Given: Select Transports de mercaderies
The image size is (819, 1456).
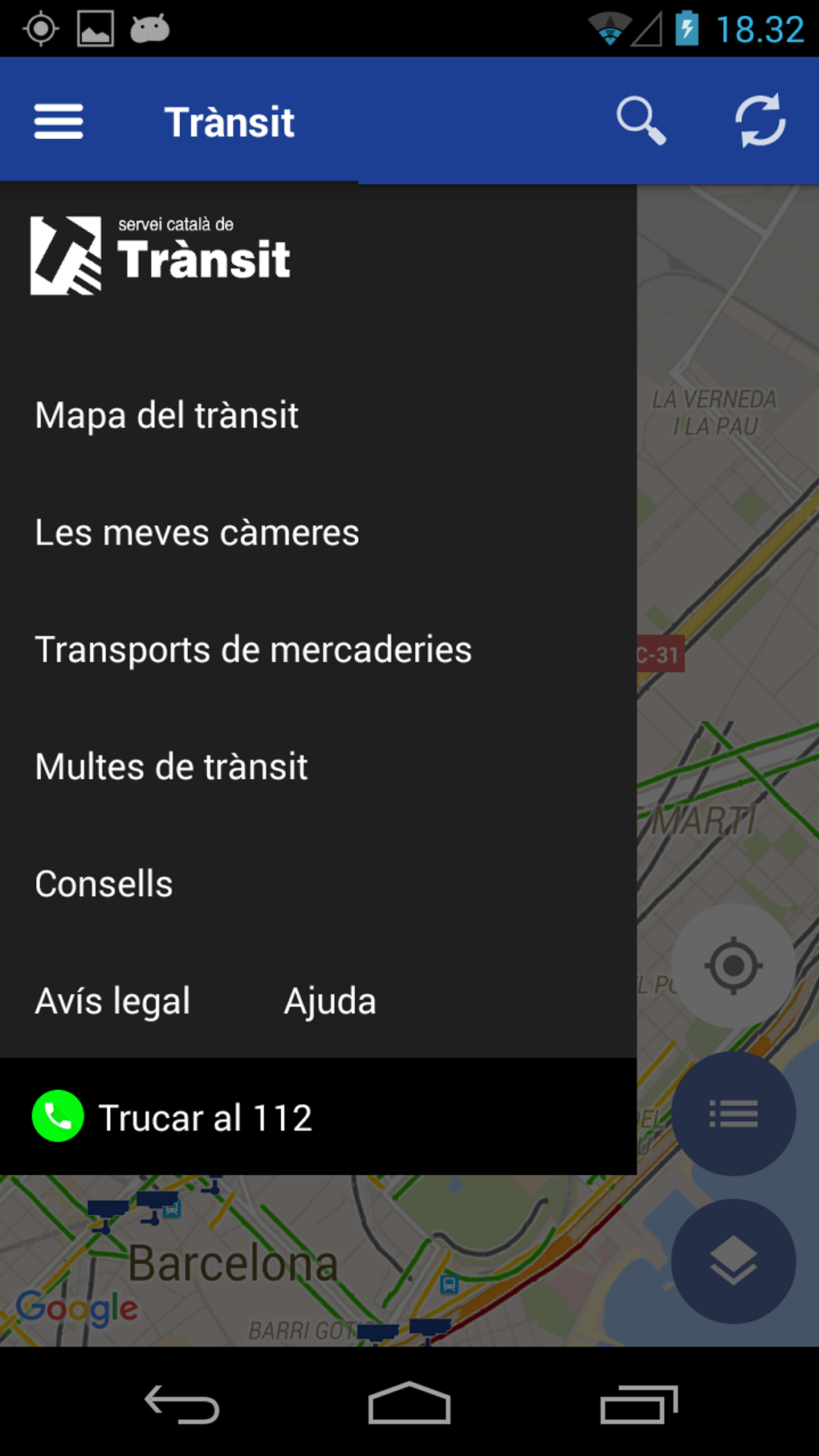Looking at the screenshot, I should tap(253, 650).
